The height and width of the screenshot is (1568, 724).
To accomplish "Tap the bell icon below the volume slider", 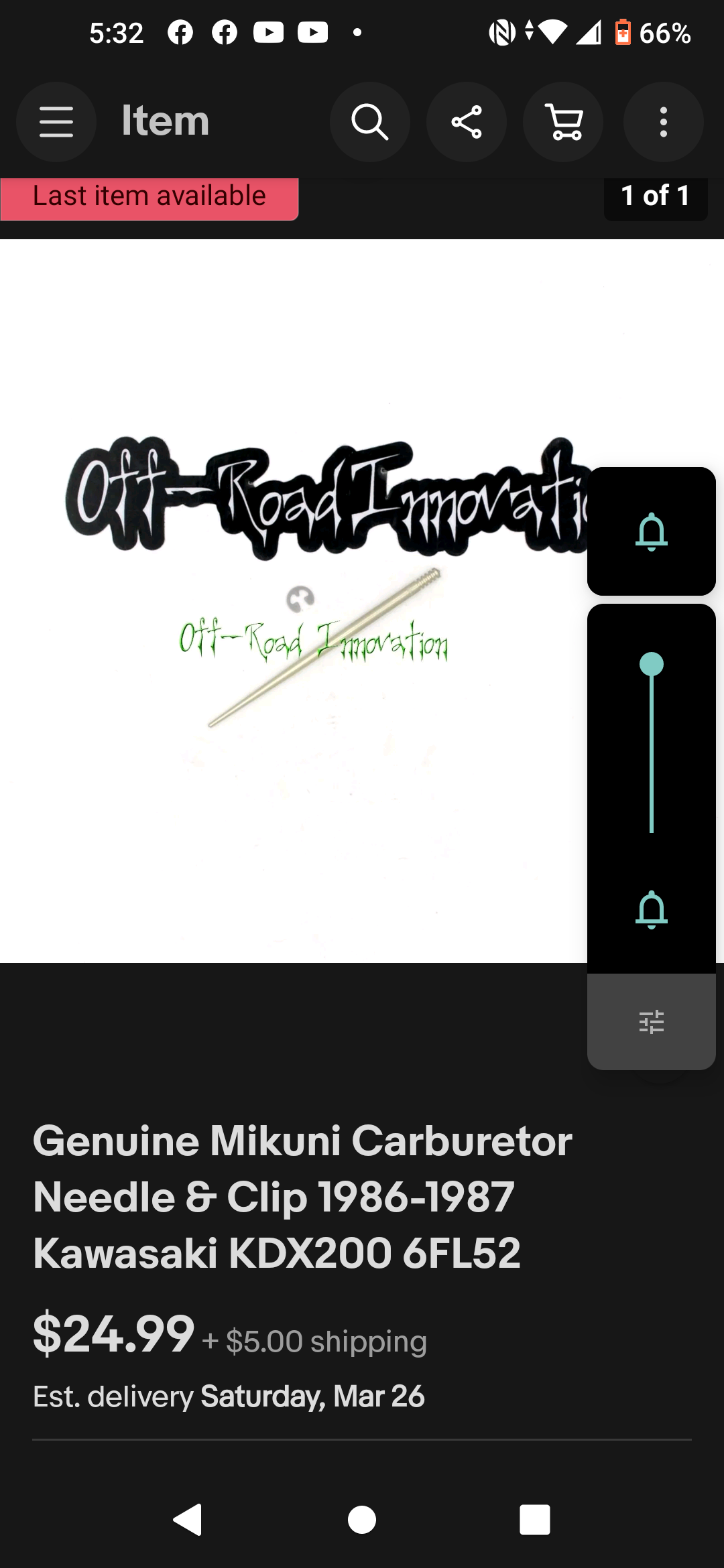I will [x=651, y=909].
